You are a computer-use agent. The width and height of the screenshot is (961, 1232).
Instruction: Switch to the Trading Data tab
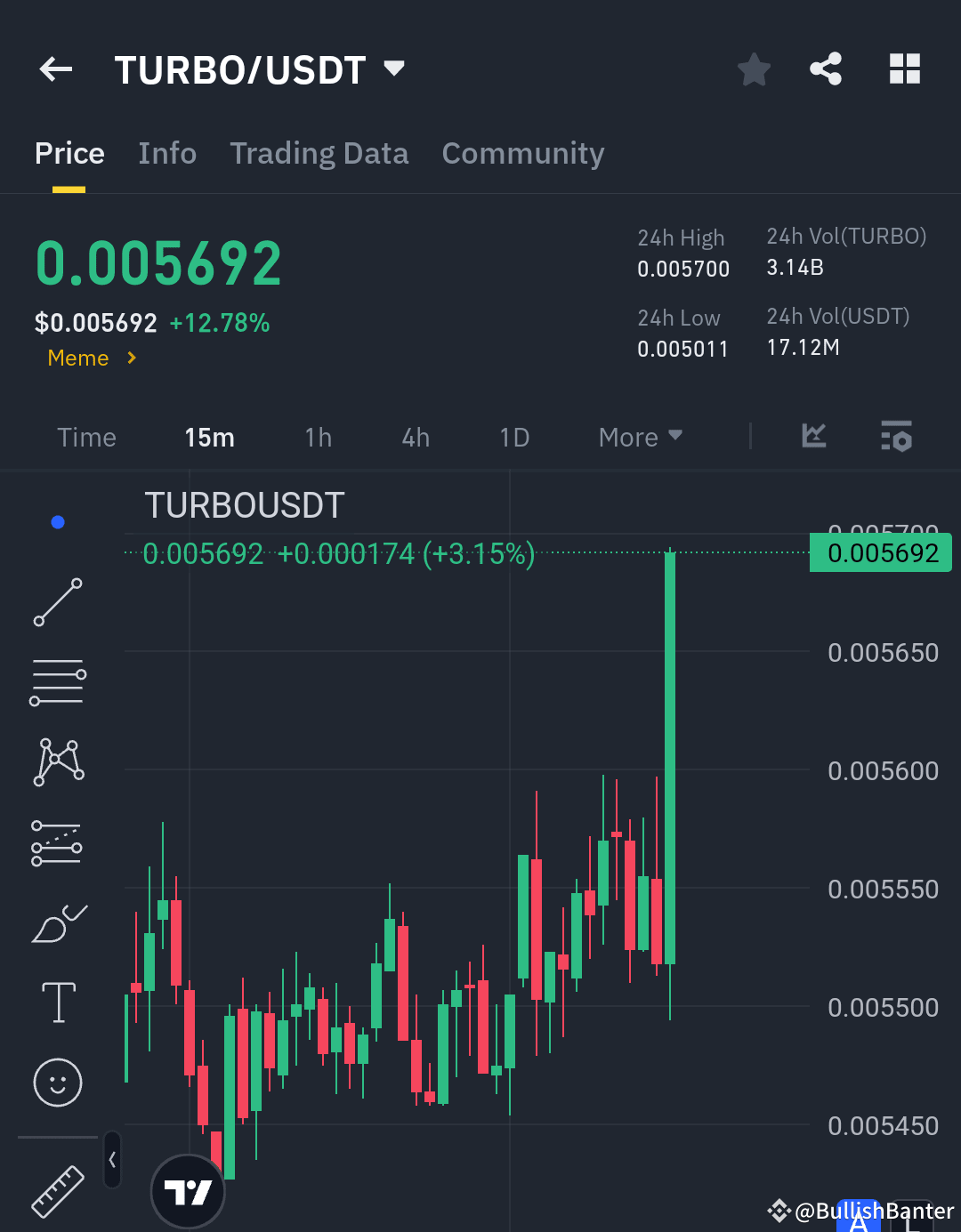click(319, 153)
